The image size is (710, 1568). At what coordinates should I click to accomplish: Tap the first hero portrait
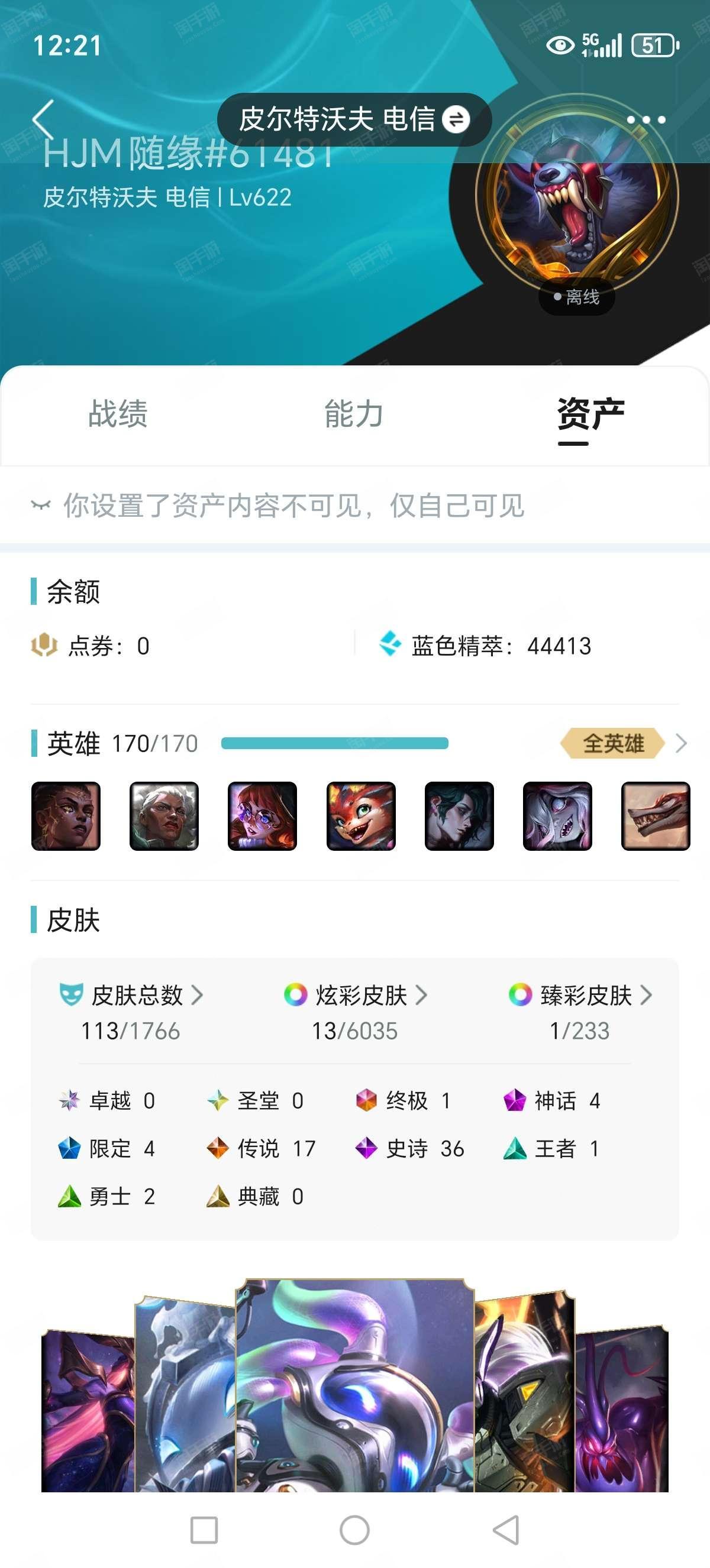[66, 816]
